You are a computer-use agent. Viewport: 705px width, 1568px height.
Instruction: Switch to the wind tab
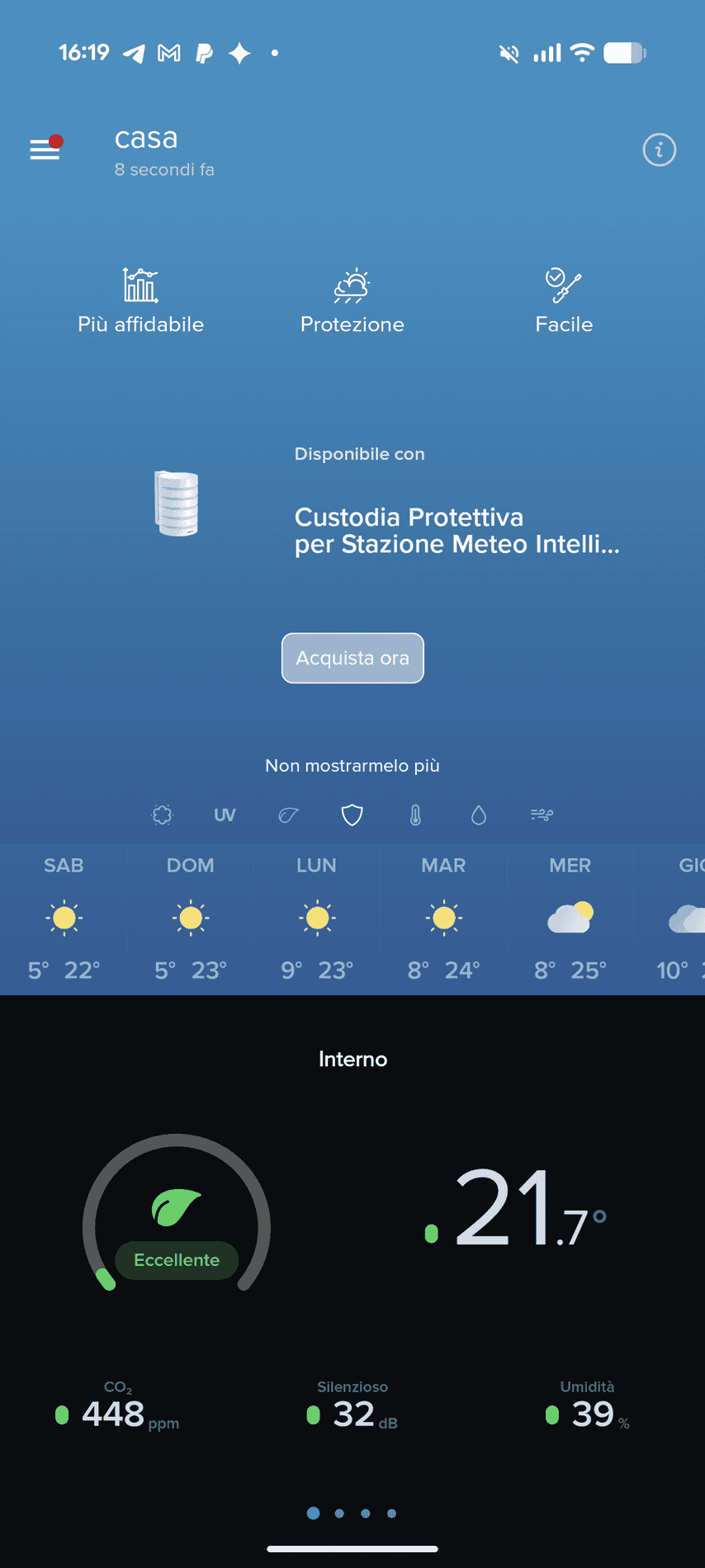[542, 815]
